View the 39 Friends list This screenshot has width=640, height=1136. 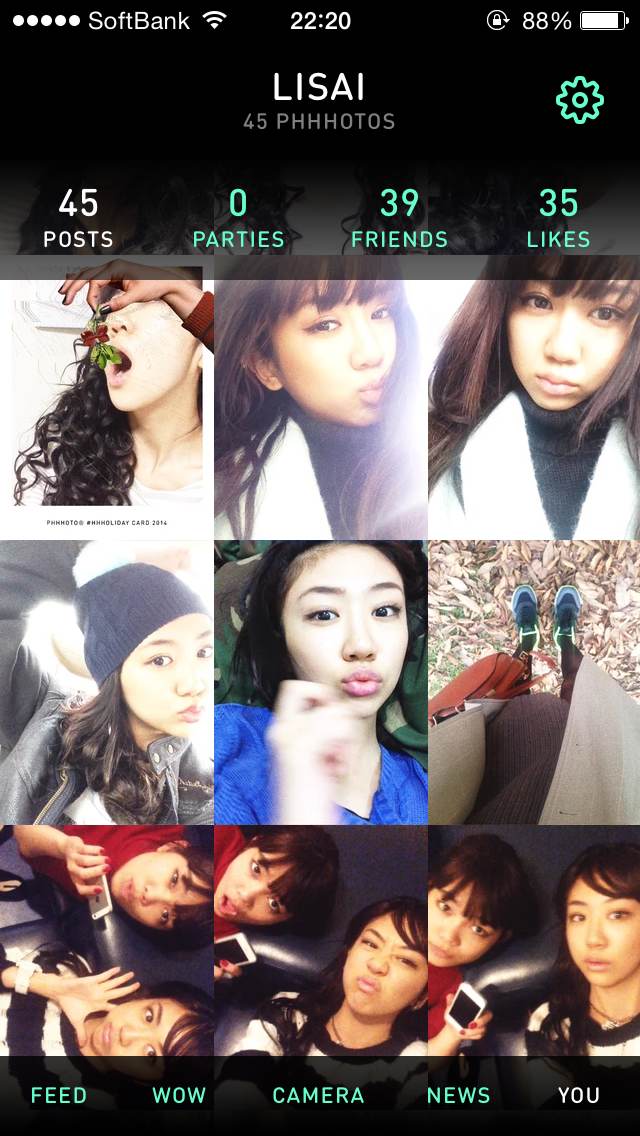click(399, 218)
